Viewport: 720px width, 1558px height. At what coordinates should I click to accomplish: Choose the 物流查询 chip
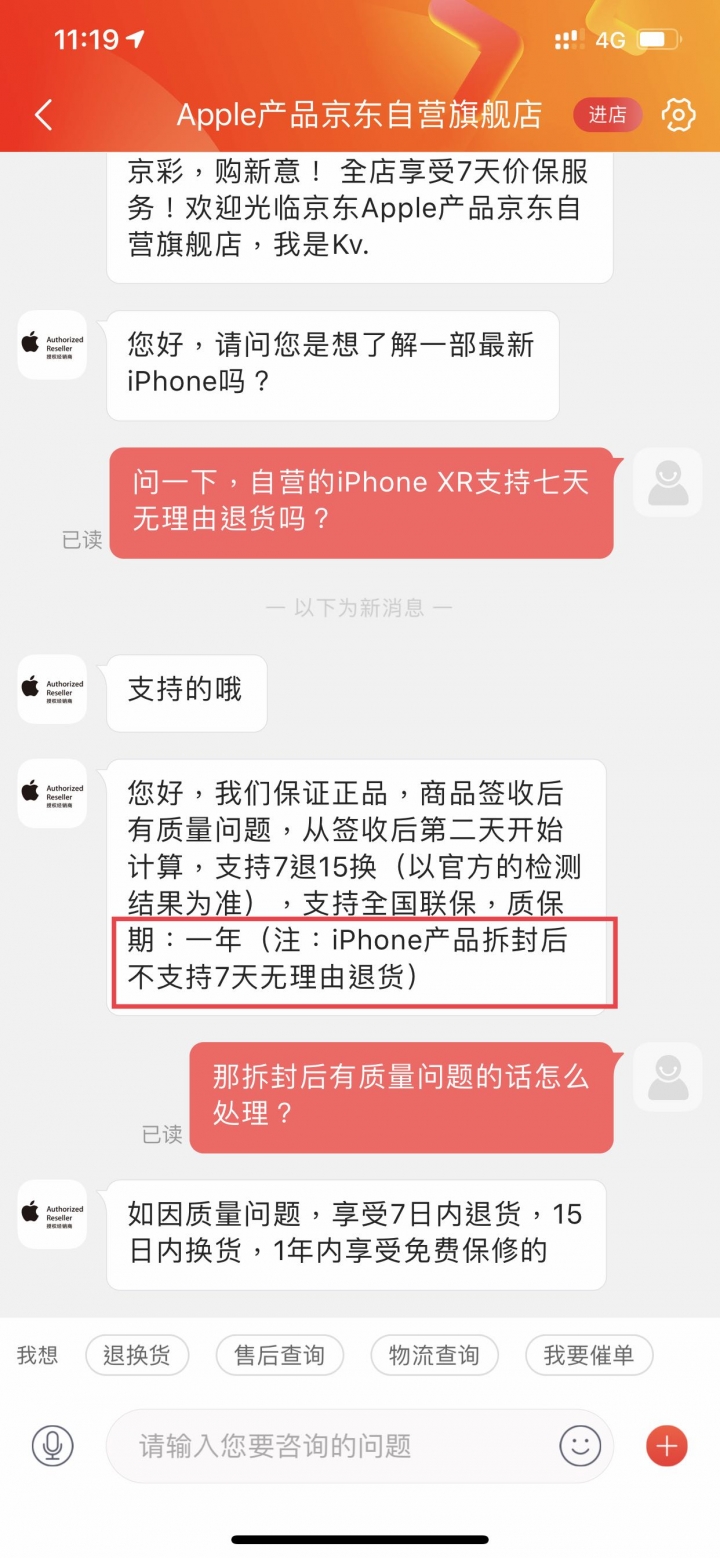coord(434,1355)
